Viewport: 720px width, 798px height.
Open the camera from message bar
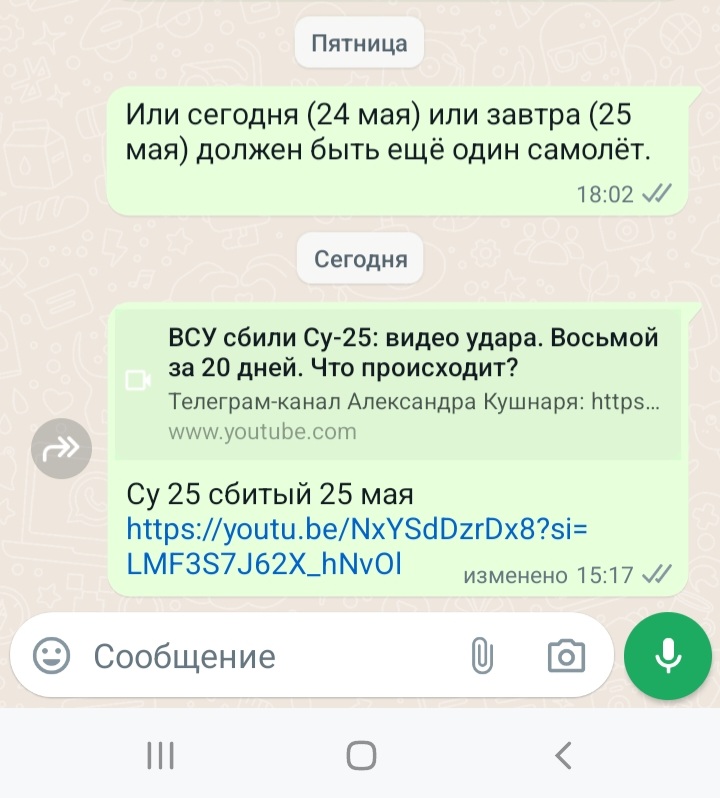tap(566, 656)
